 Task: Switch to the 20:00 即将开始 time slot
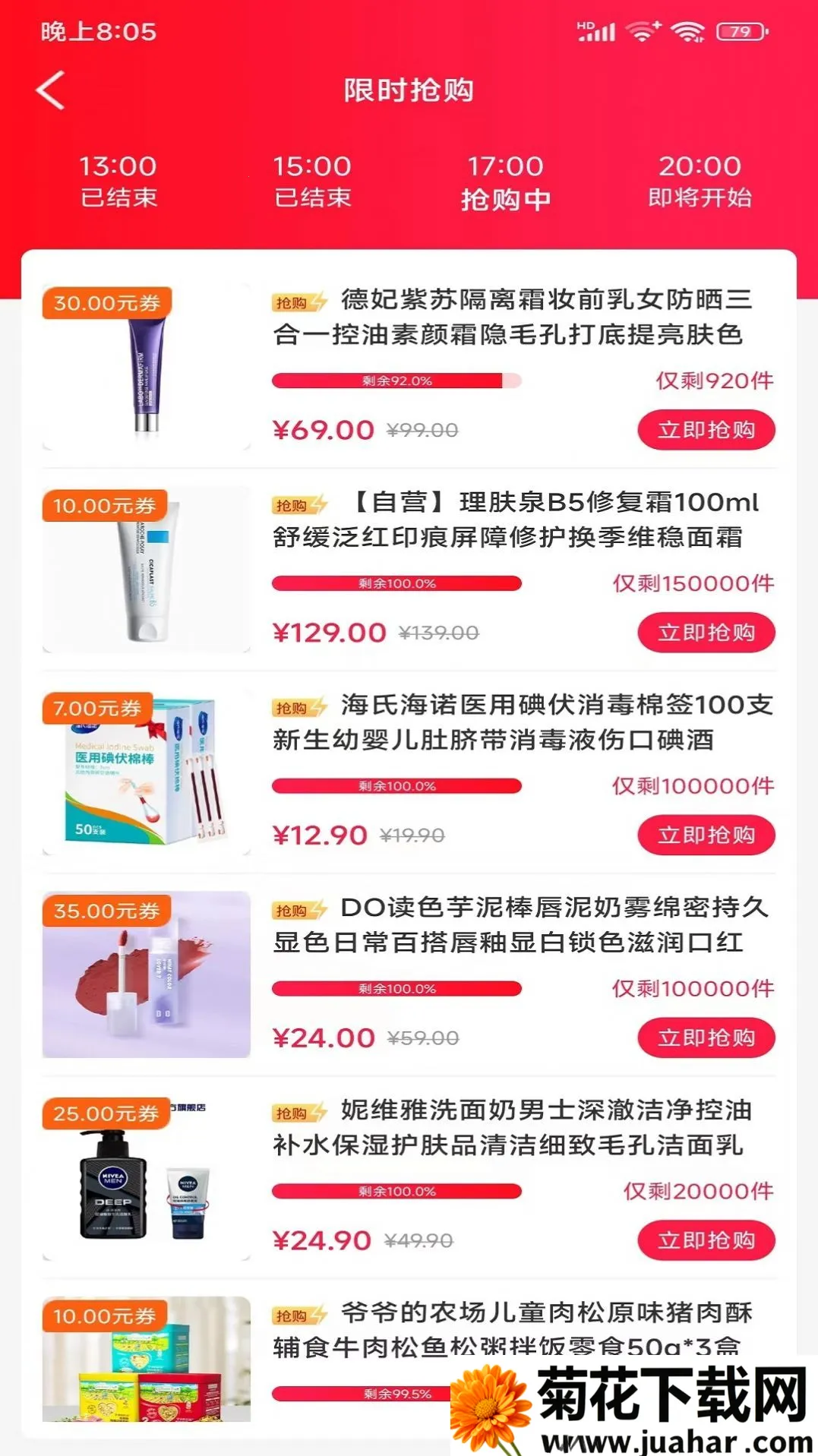[700, 181]
